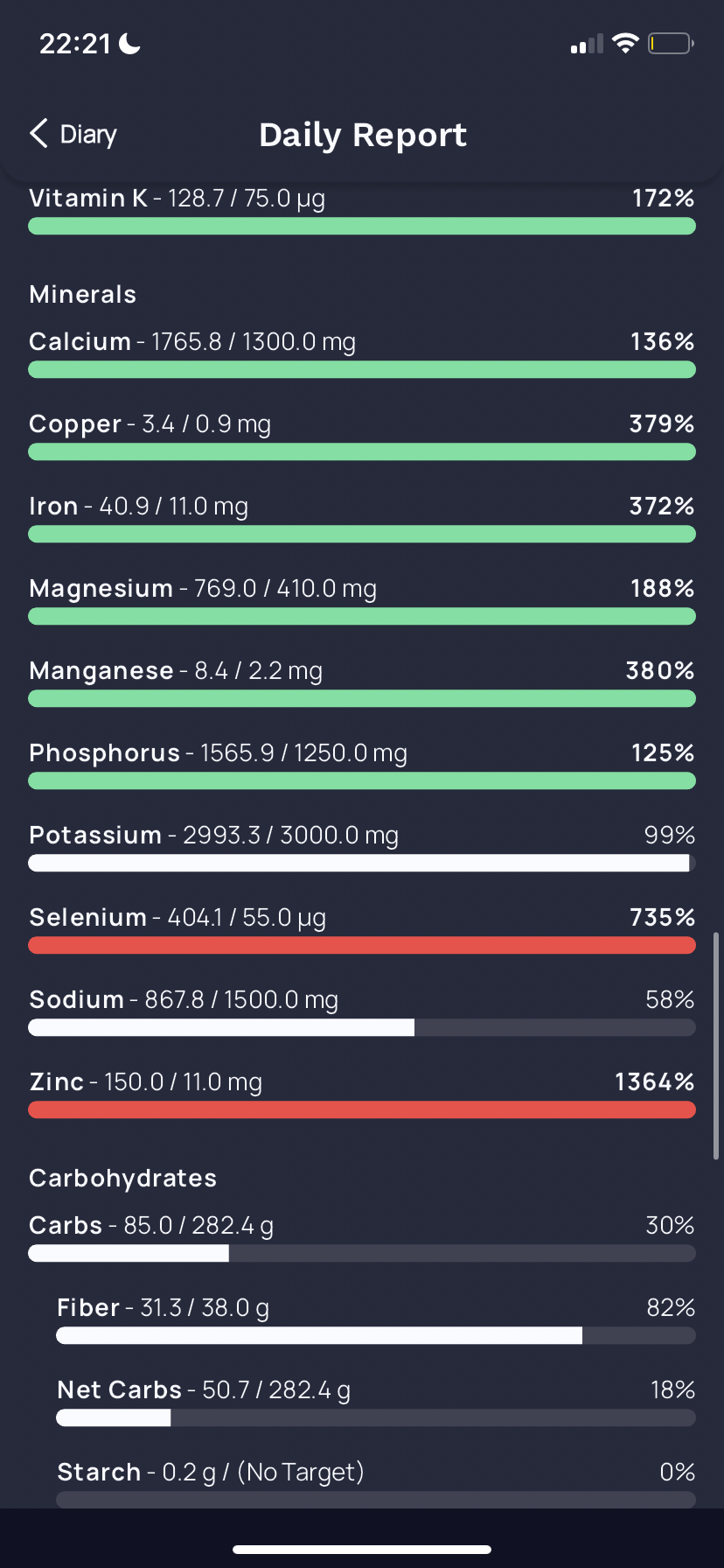The width and height of the screenshot is (724, 1568).
Task: View the Net Carbs breakdown
Action: pyautogui.click(x=375, y=1402)
